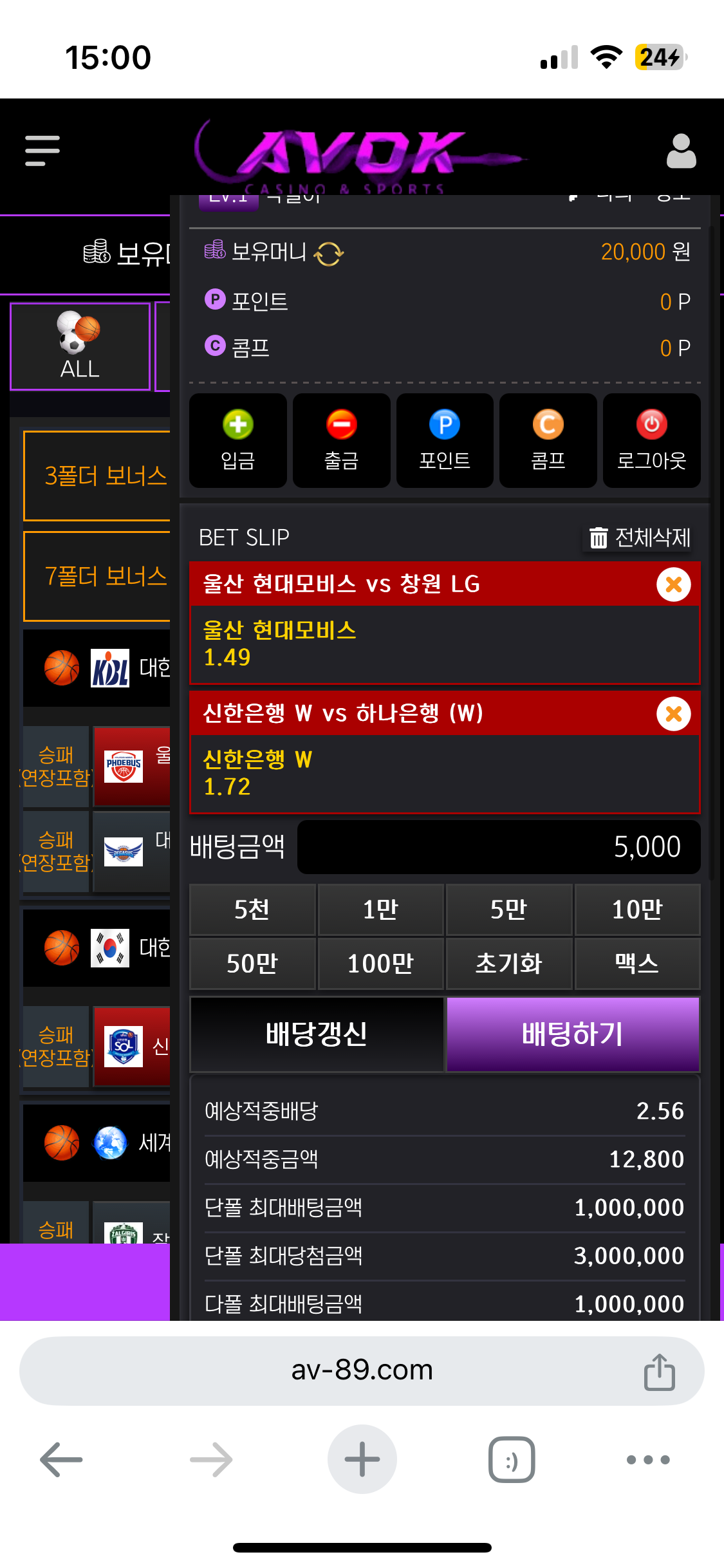Open the 입금 deposit page

pyautogui.click(x=238, y=441)
